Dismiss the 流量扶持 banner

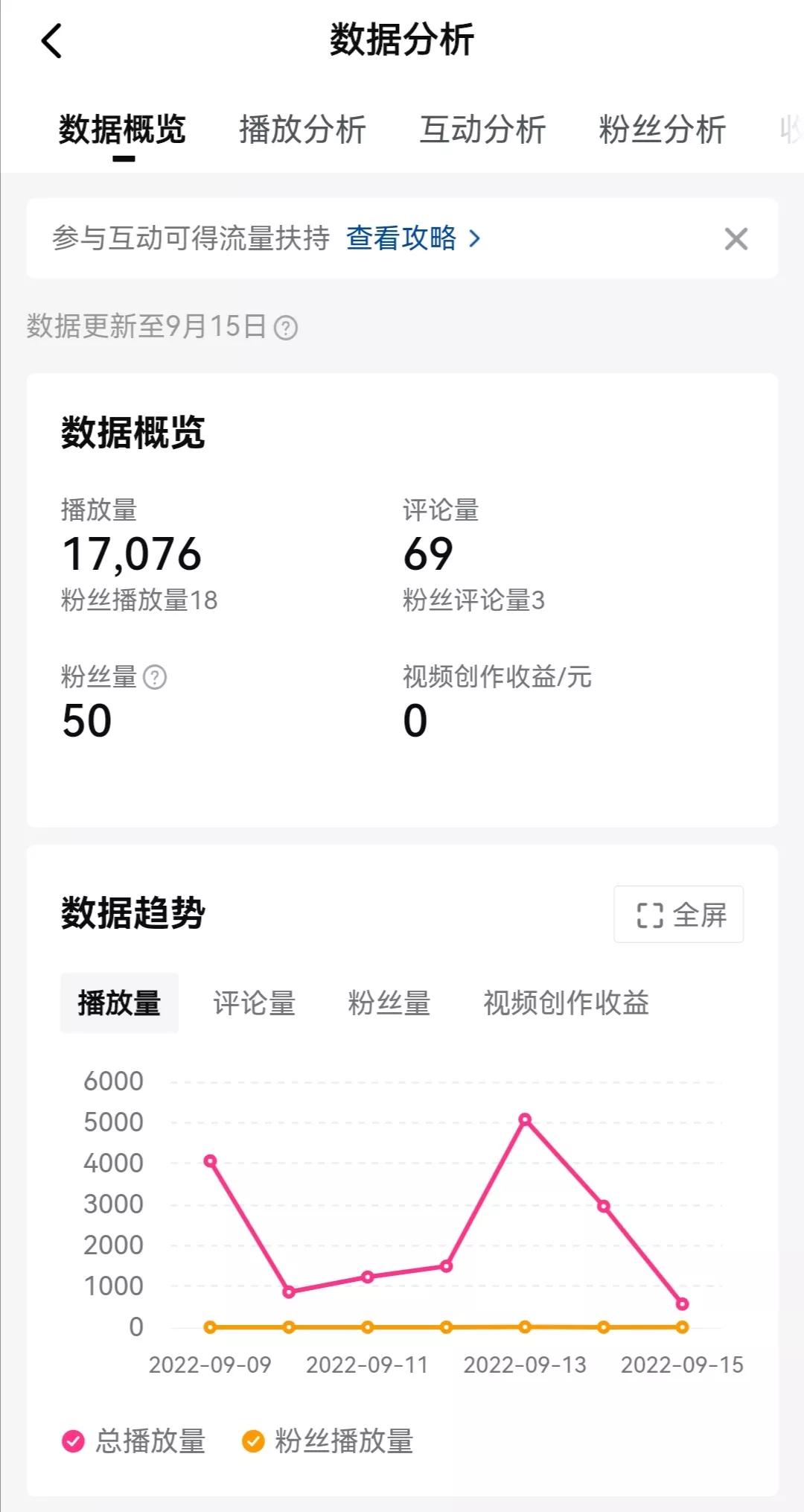pyautogui.click(x=736, y=239)
